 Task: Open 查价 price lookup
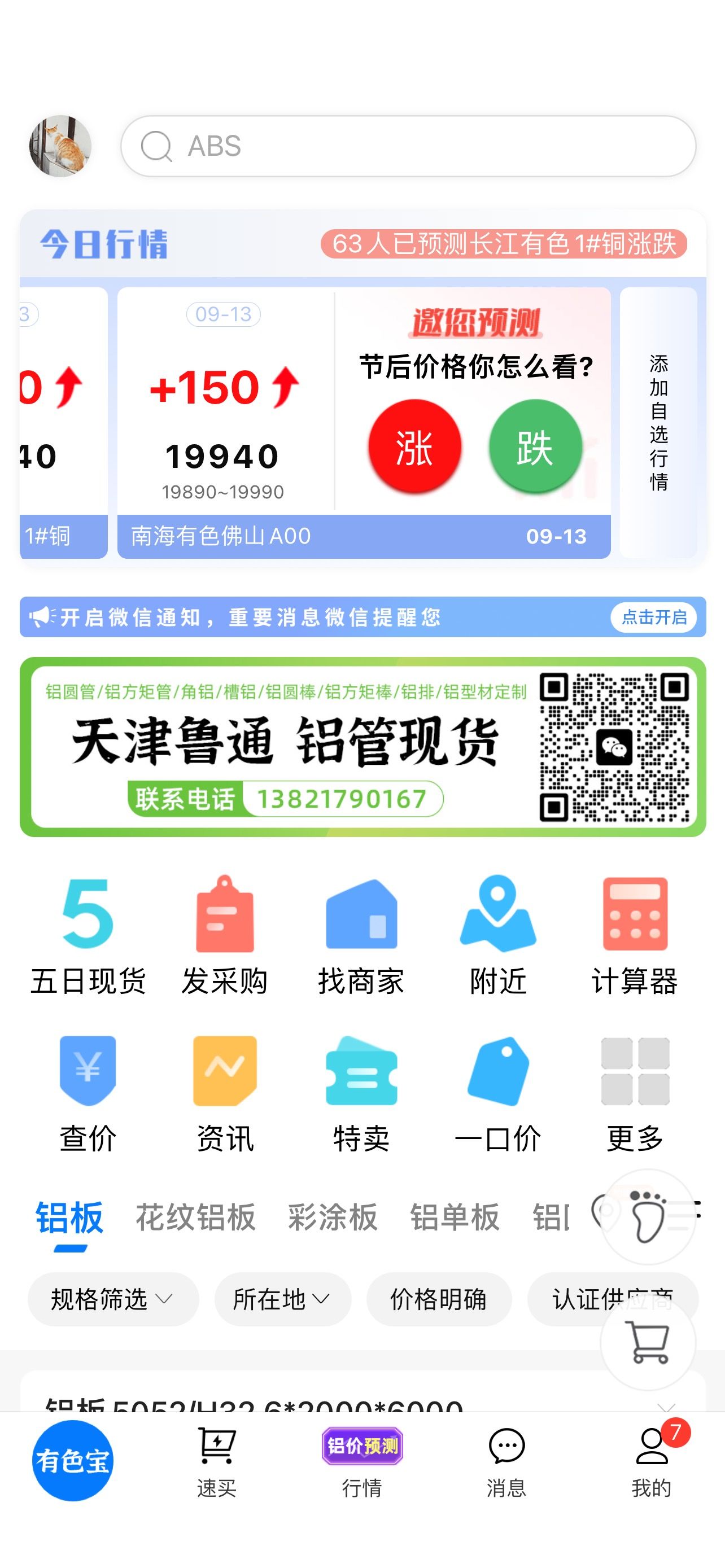(x=88, y=1094)
